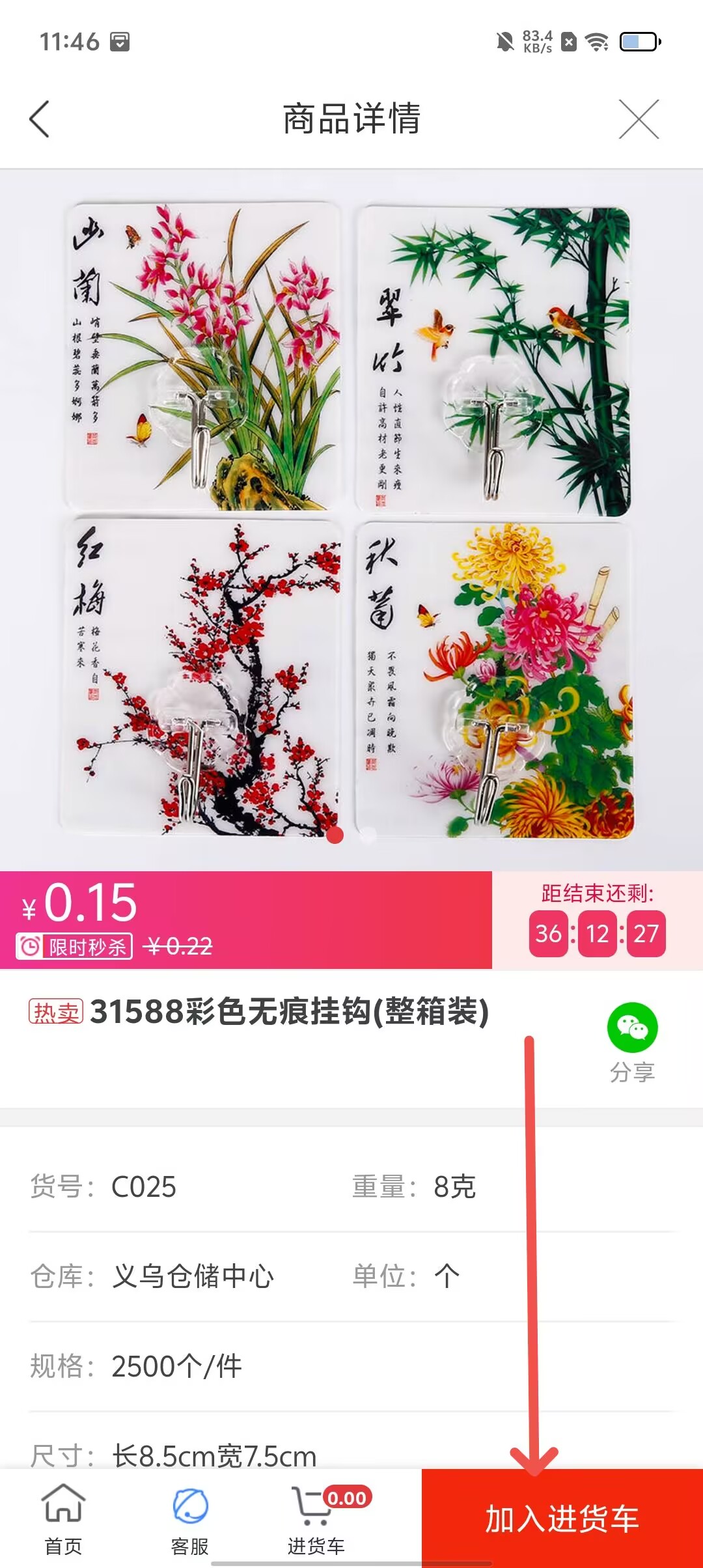Open the 首页 home tab
This screenshot has width=703, height=1568.
(63, 1519)
